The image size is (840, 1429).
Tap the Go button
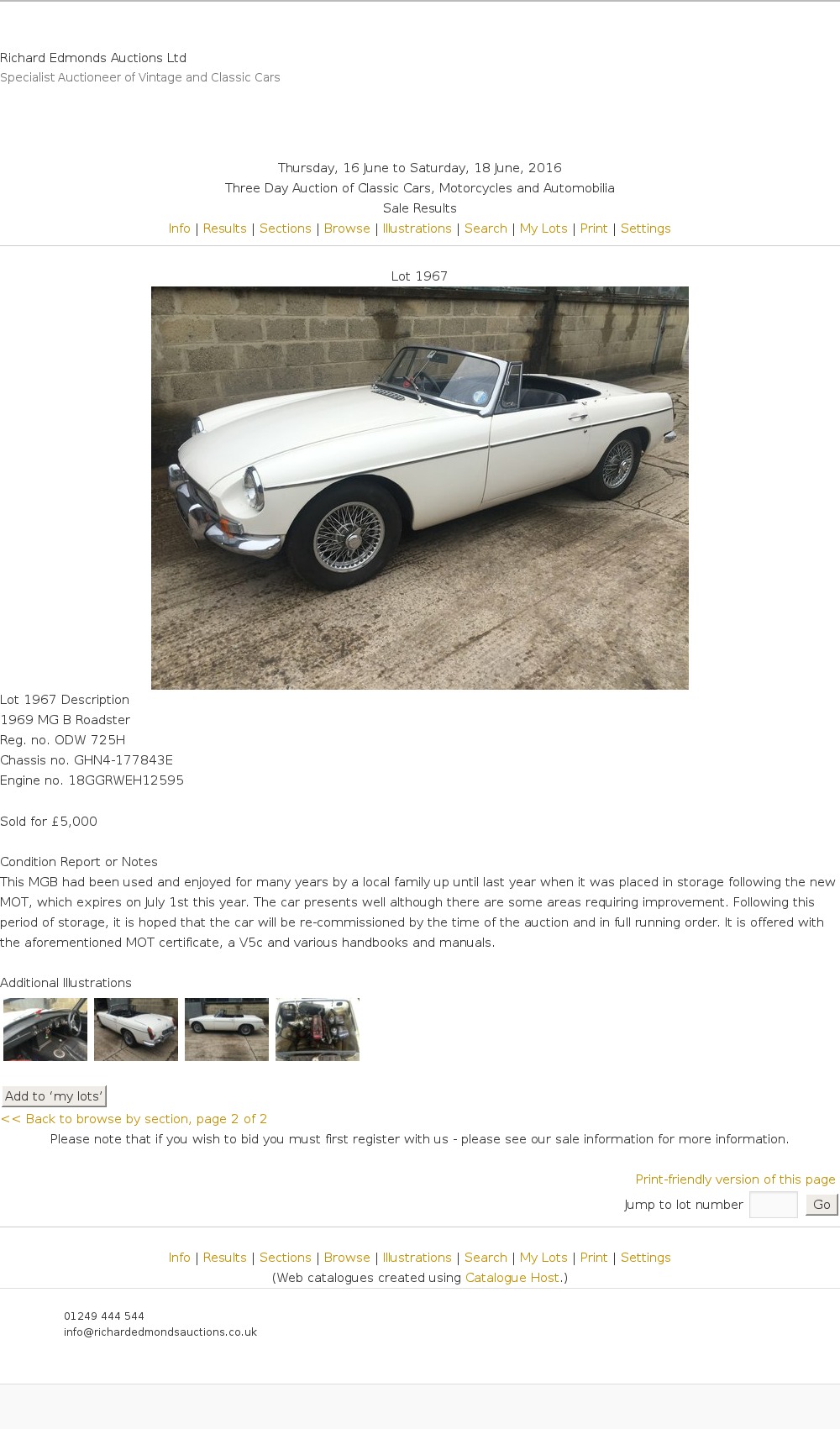822,1205
